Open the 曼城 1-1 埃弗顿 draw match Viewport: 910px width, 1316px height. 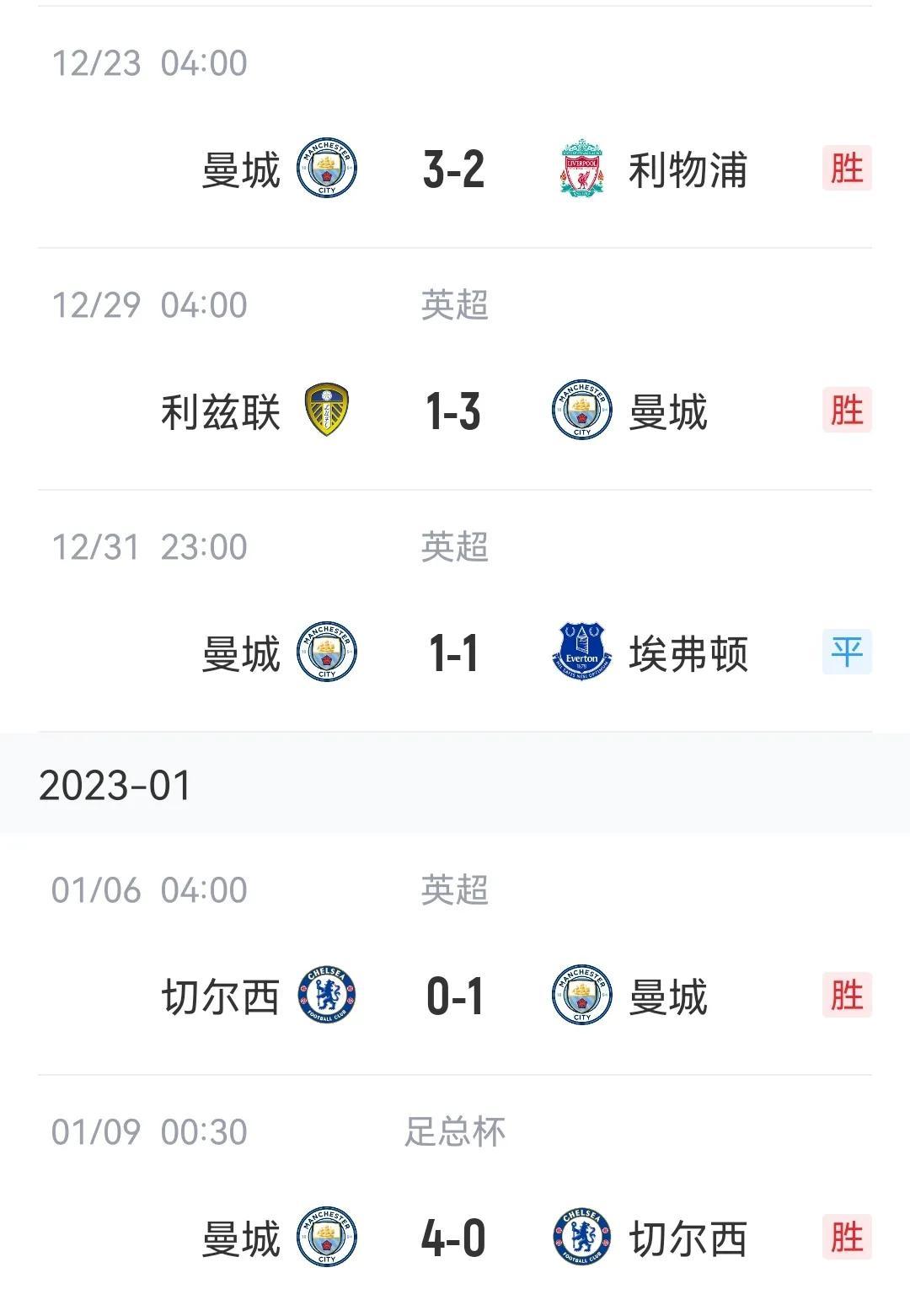454,653
